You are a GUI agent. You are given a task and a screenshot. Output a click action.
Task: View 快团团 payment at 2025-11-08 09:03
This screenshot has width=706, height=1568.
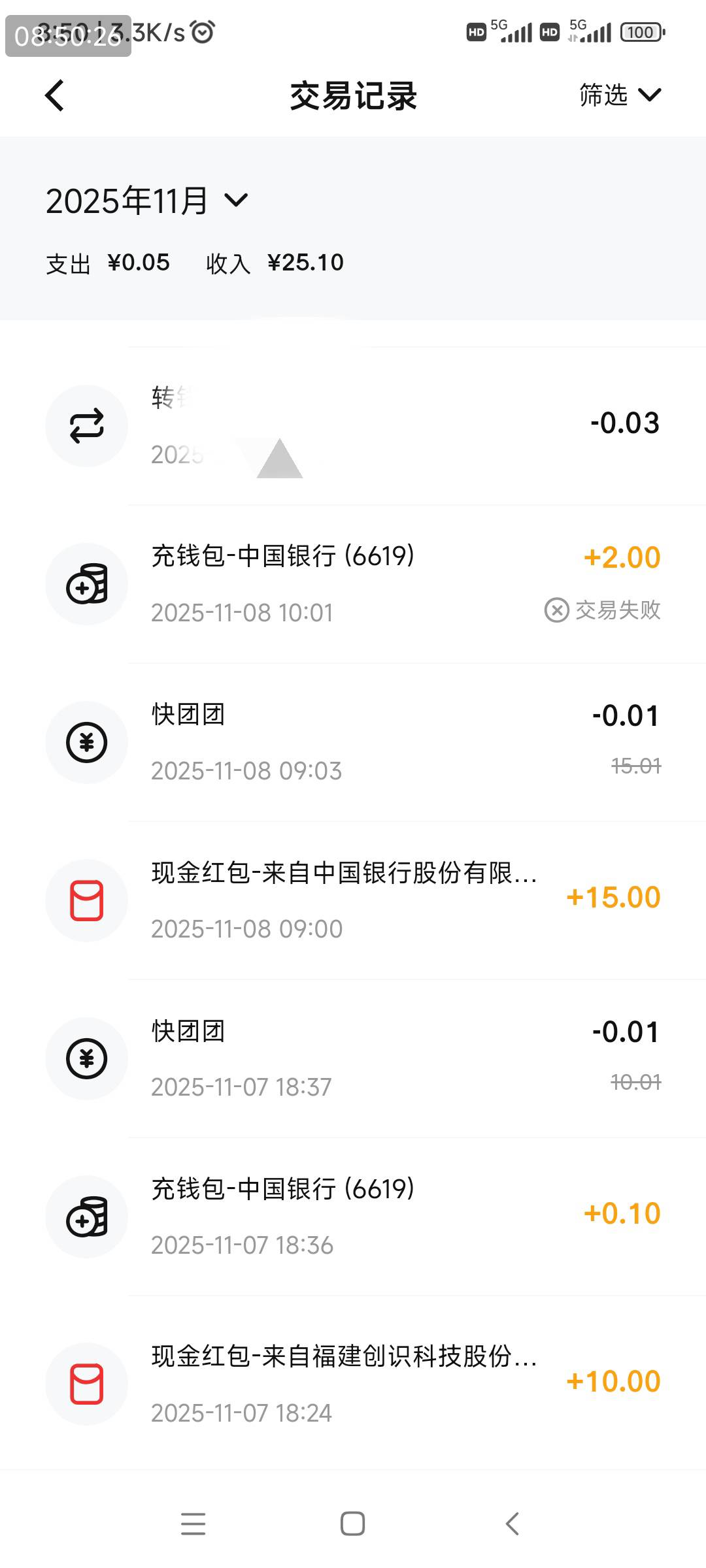click(x=392, y=742)
